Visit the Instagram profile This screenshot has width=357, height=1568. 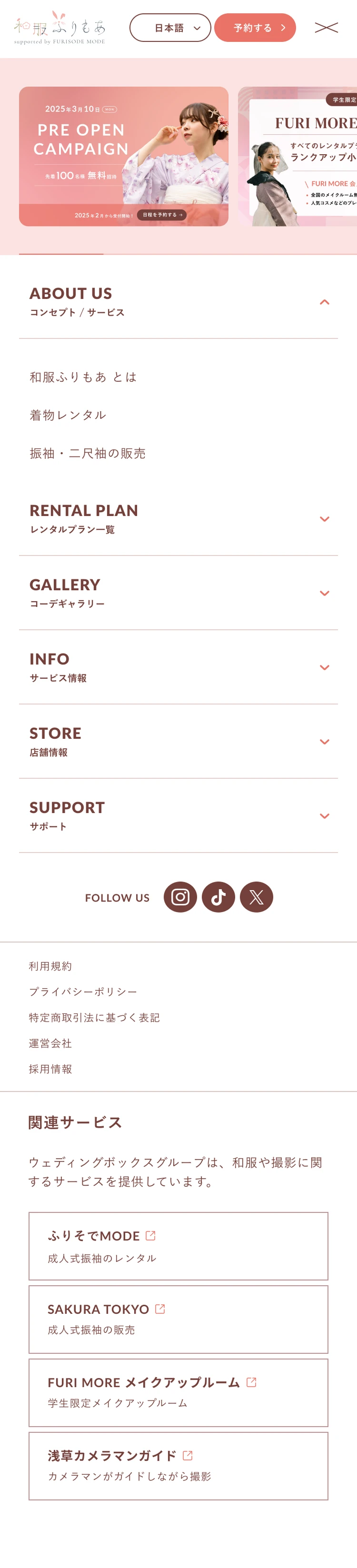(180, 897)
